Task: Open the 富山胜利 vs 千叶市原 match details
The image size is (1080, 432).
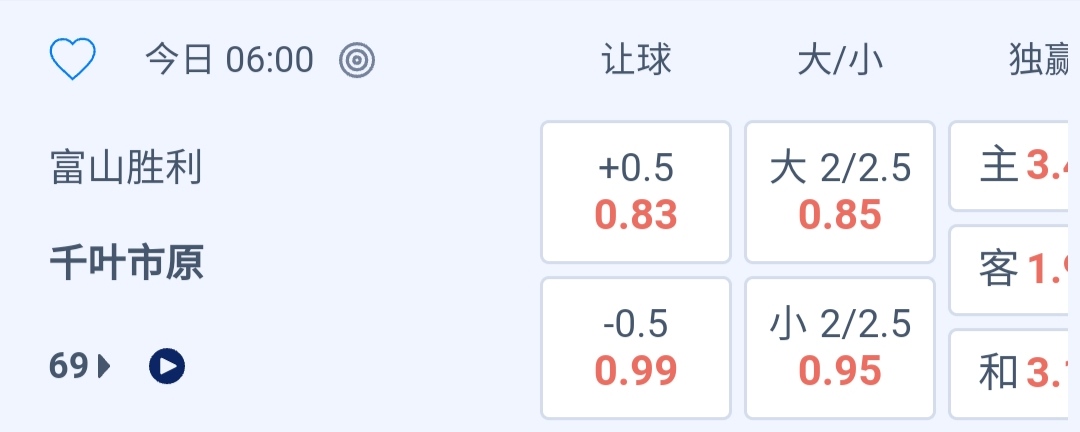Action: tap(126, 215)
